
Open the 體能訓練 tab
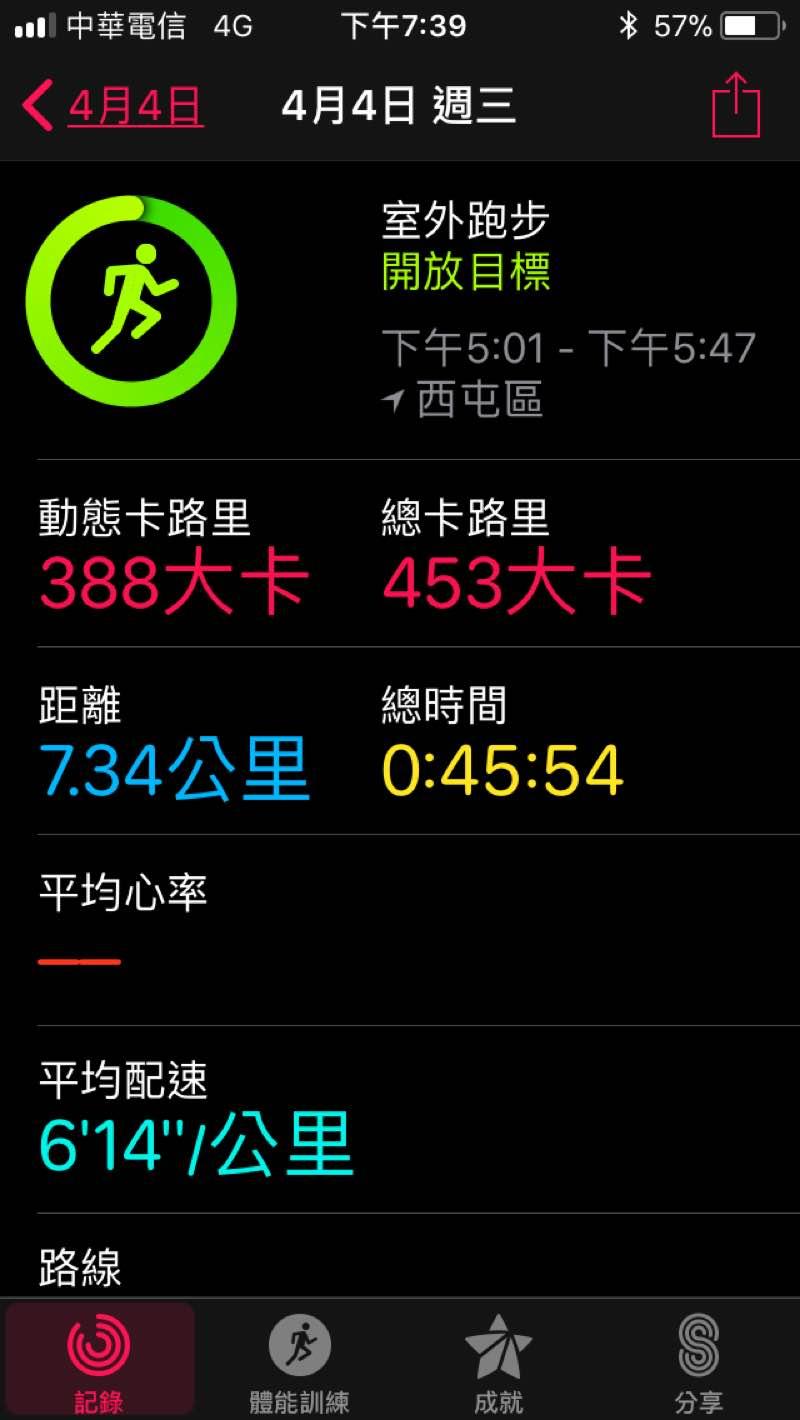pos(299,1360)
